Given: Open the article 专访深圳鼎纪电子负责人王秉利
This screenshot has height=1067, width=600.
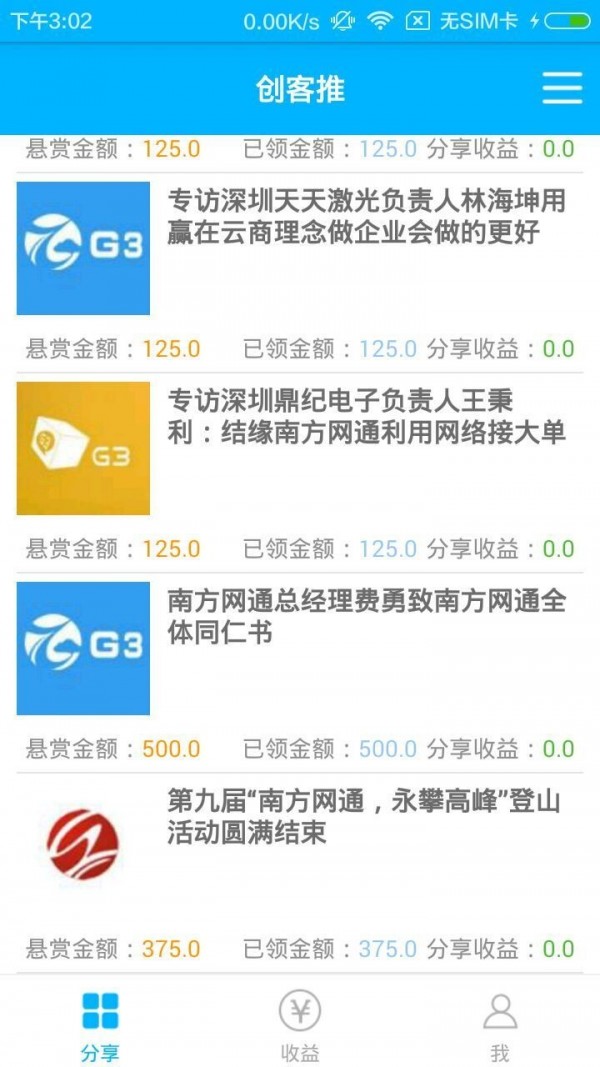Looking at the screenshot, I should [366, 417].
